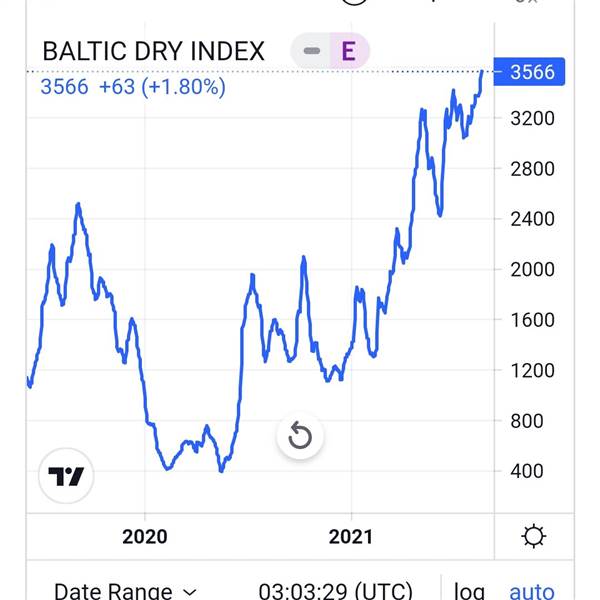Open chart settings gear
600x600 pixels.
[x=534, y=537]
